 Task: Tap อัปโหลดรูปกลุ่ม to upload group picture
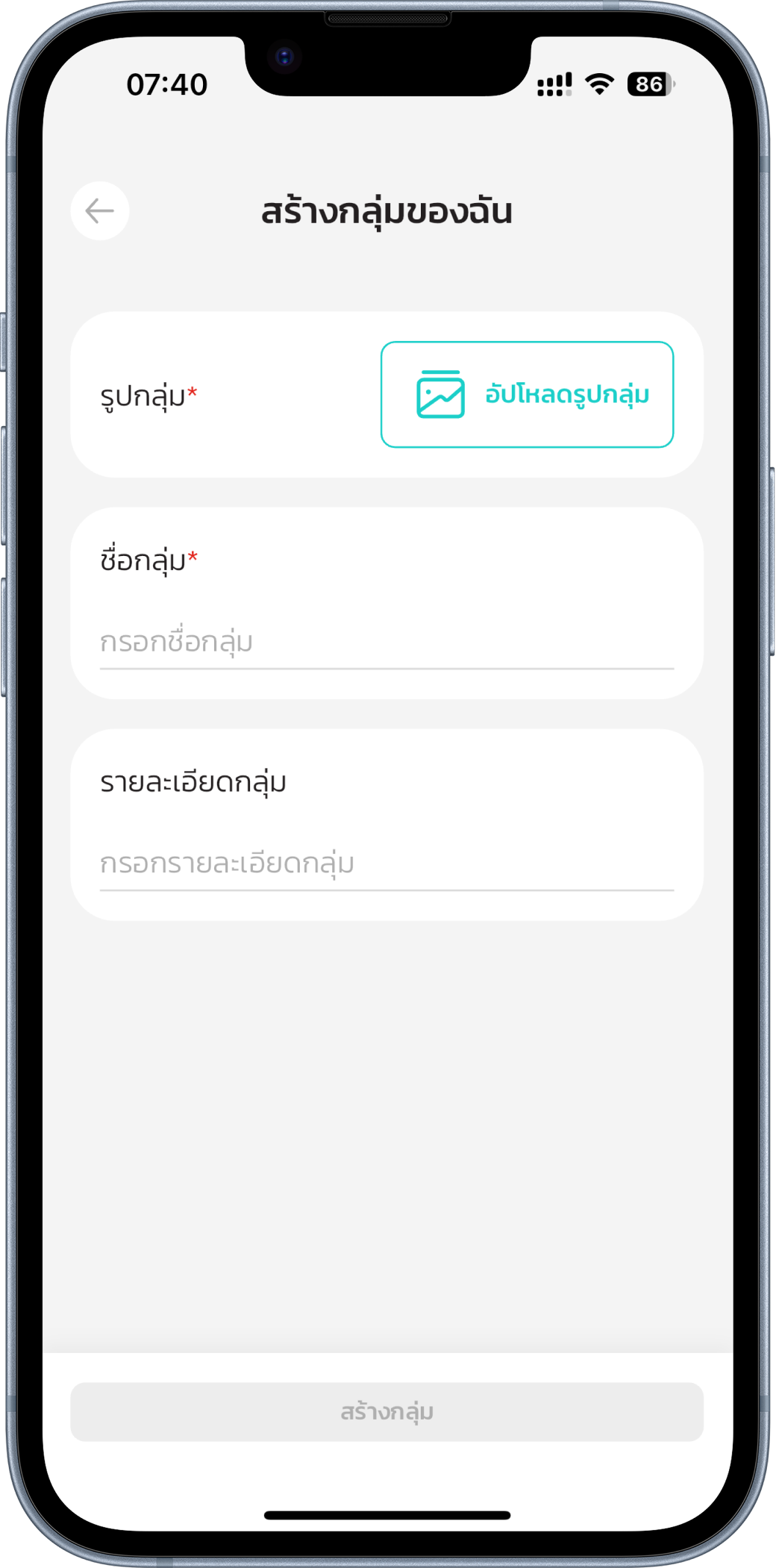click(x=527, y=395)
